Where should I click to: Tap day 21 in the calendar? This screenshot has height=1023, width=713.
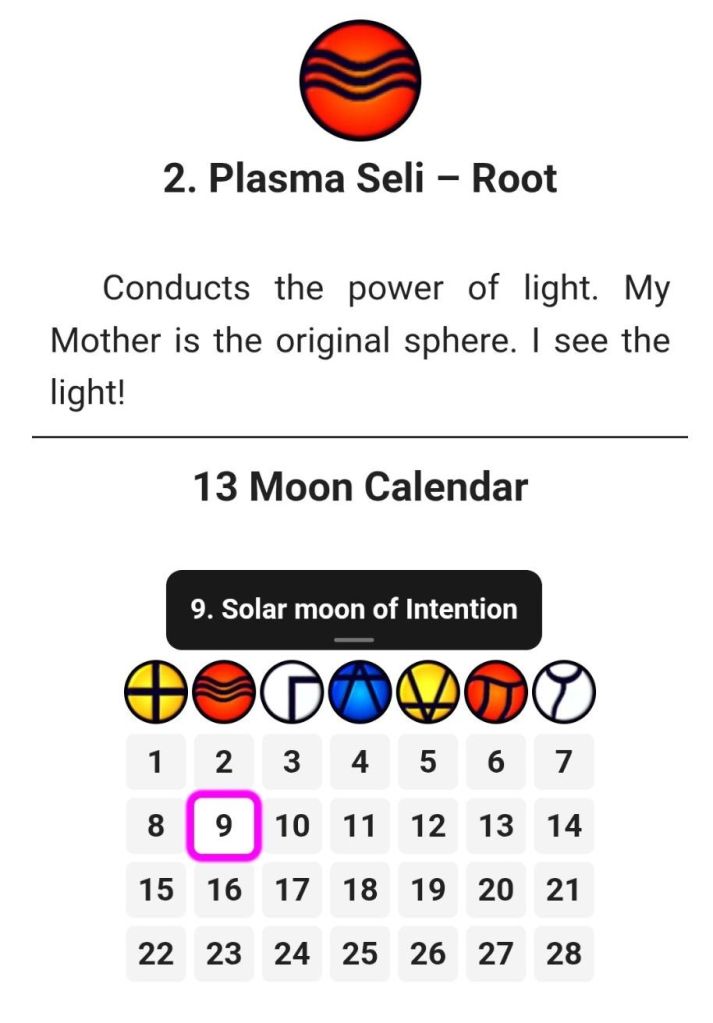564,890
